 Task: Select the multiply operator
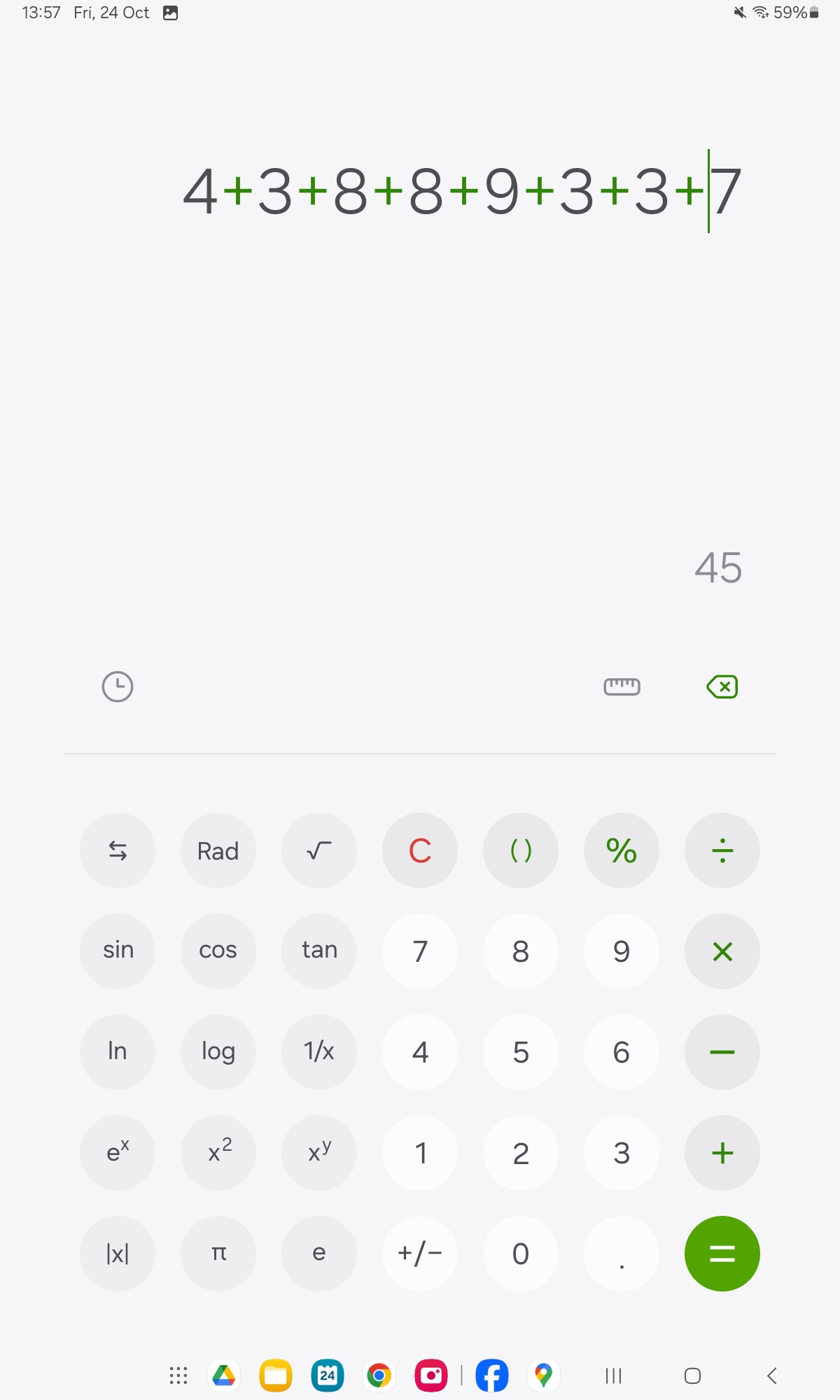(x=722, y=951)
